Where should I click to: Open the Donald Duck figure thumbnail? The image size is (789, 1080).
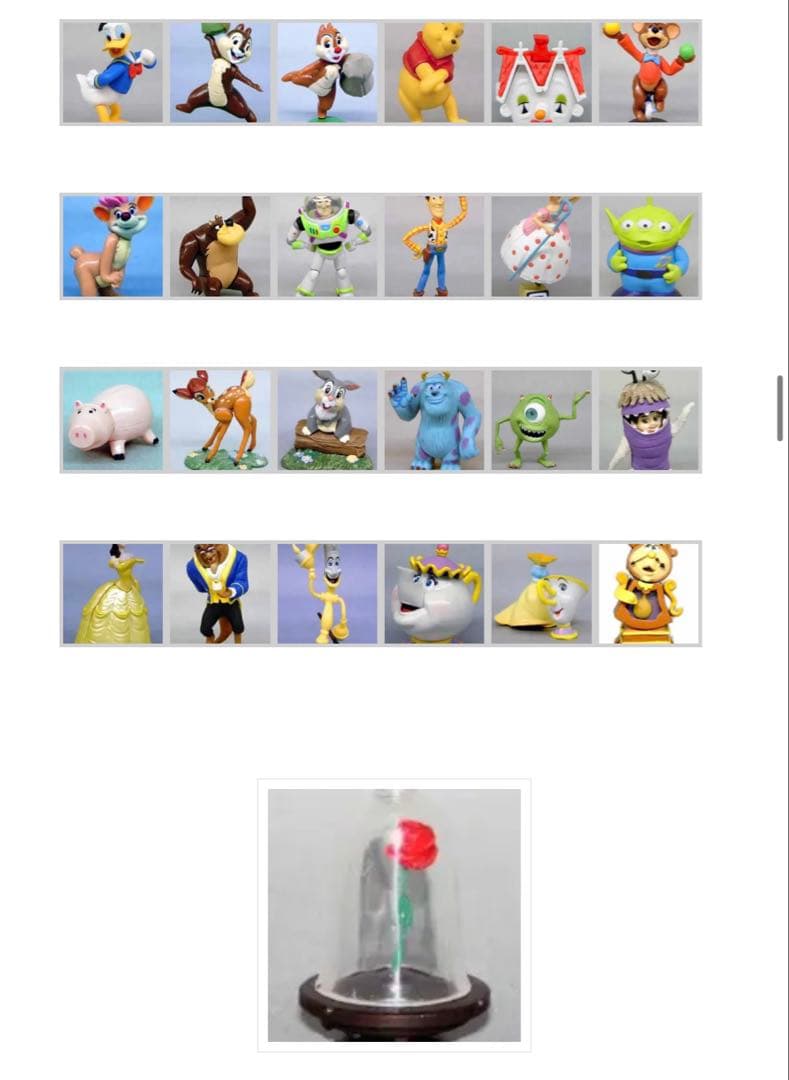(x=112, y=72)
